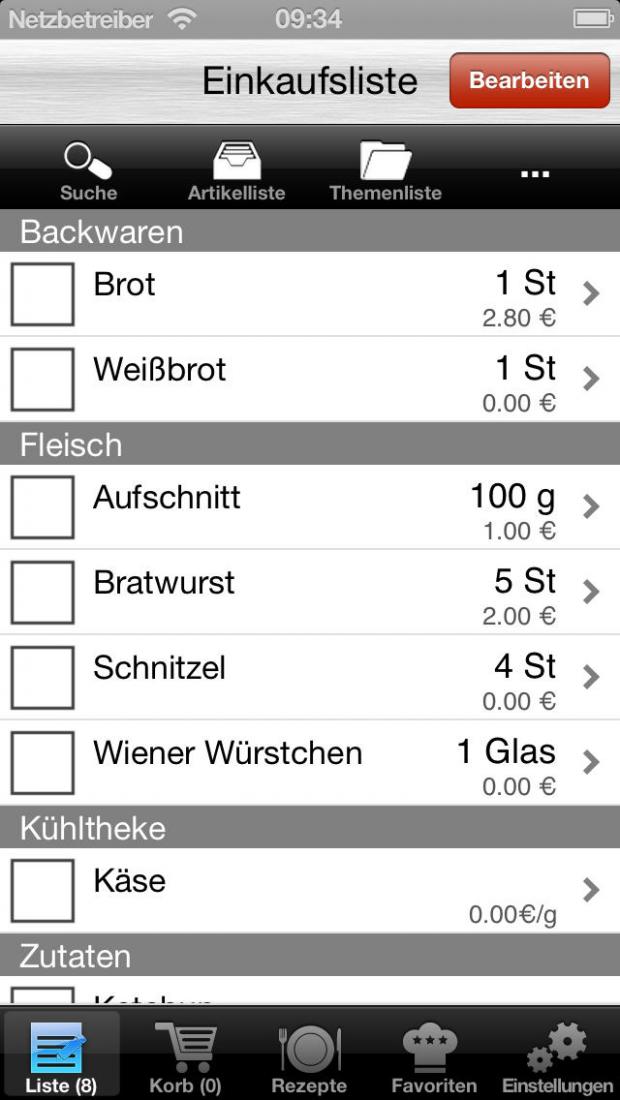
Task: Open Käse details via its chevron
Action: [x=591, y=890]
